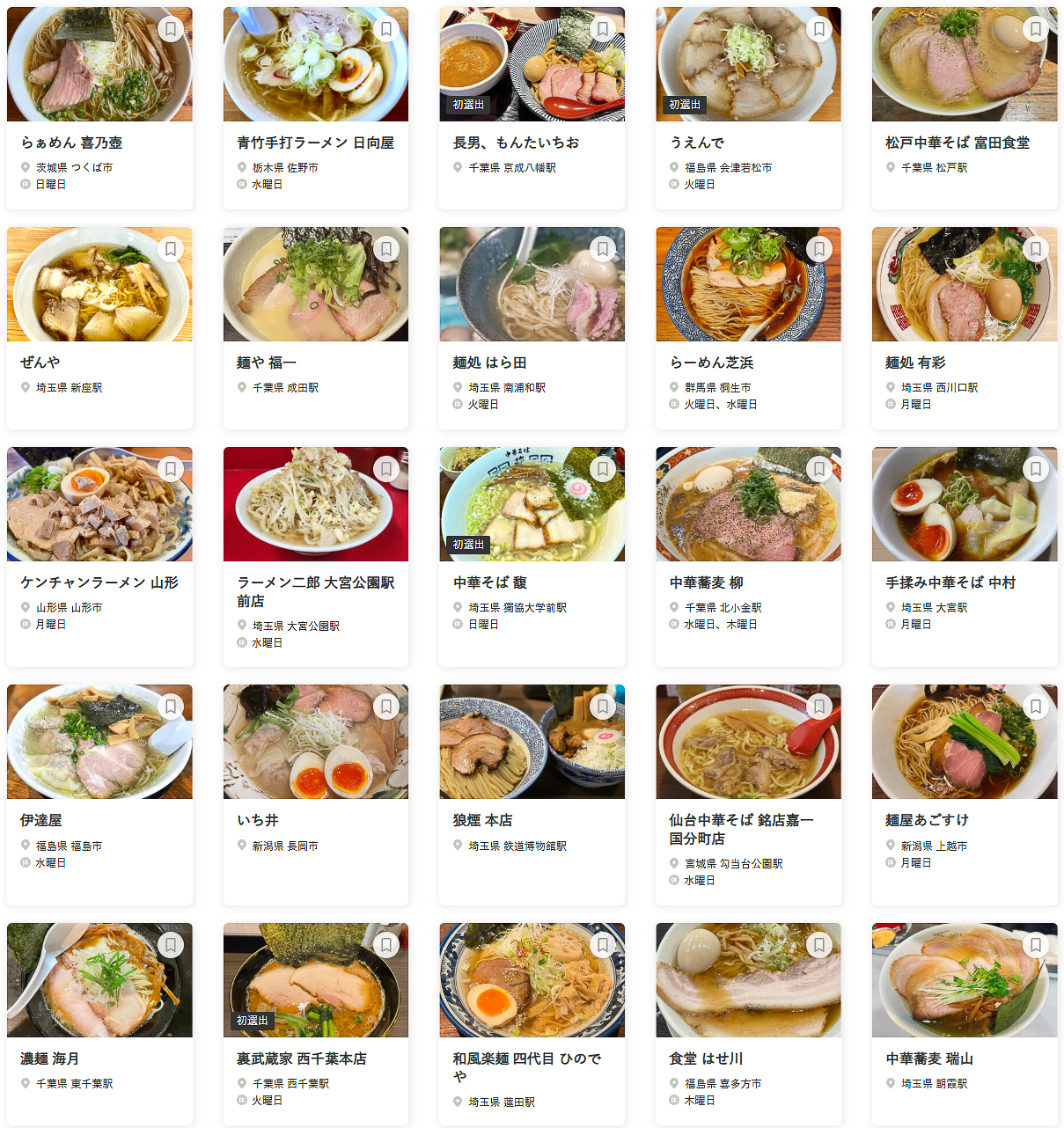Open the 青竹手打ラーメン 日向屋 page
Image resolution: width=1064 pixels, height=1128 pixels.
point(315,142)
